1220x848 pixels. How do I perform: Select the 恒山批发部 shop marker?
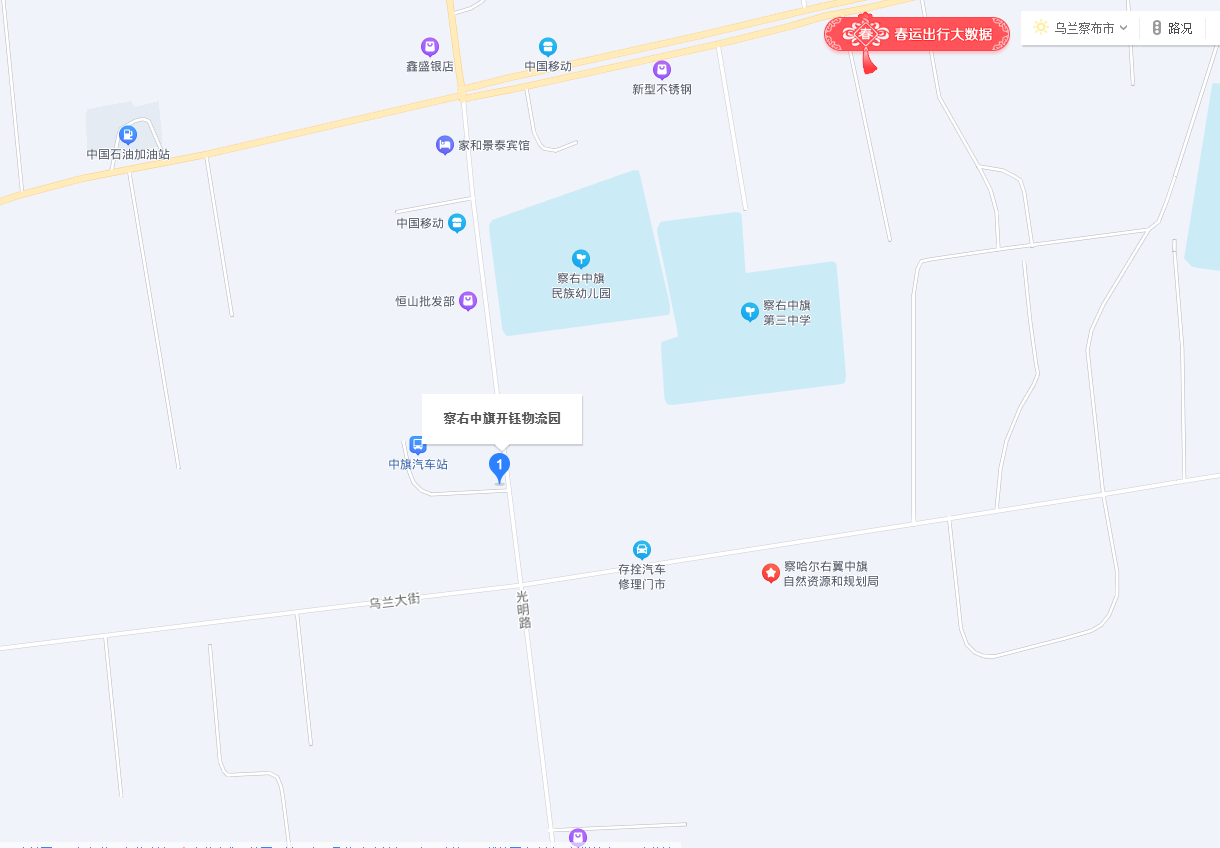click(x=467, y=301)
